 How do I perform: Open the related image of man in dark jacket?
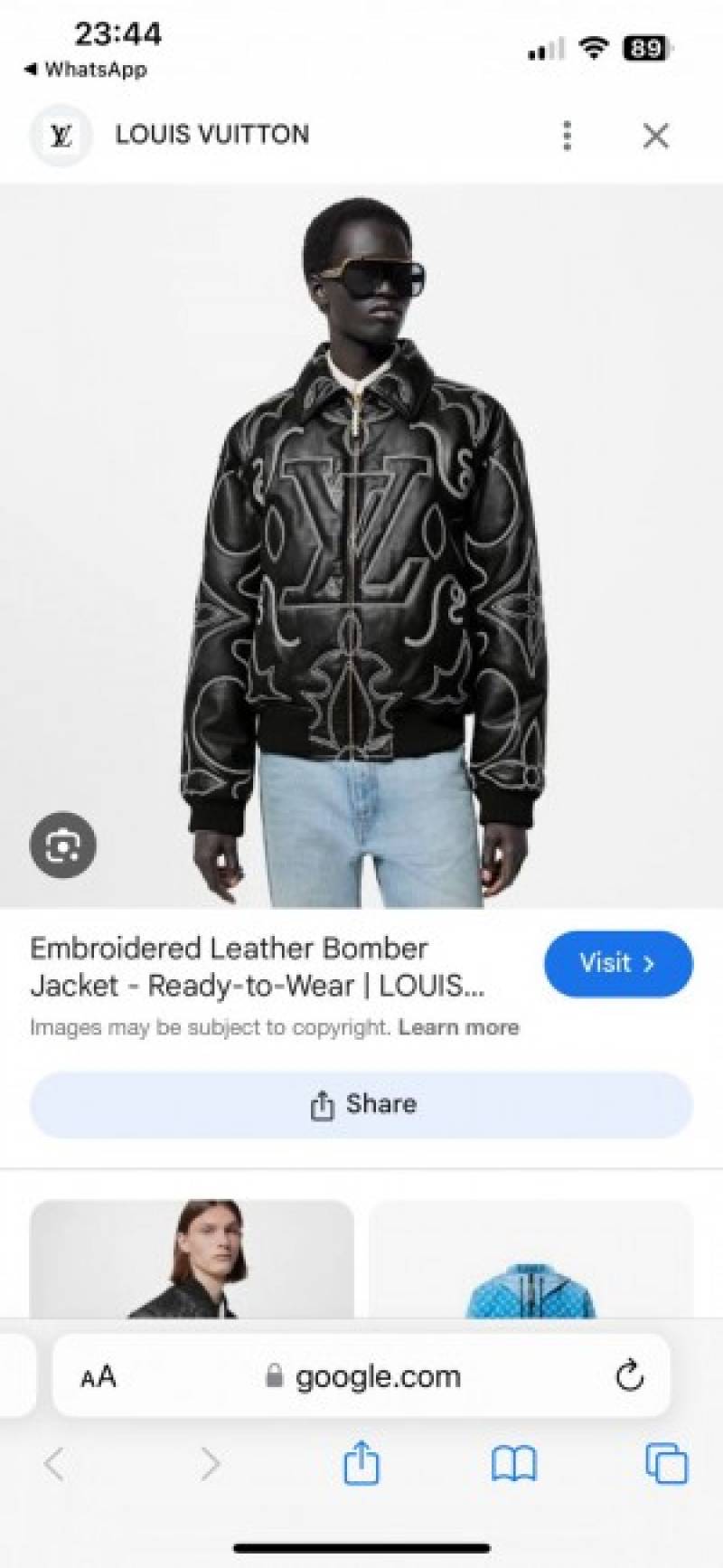coord(192,1258)
